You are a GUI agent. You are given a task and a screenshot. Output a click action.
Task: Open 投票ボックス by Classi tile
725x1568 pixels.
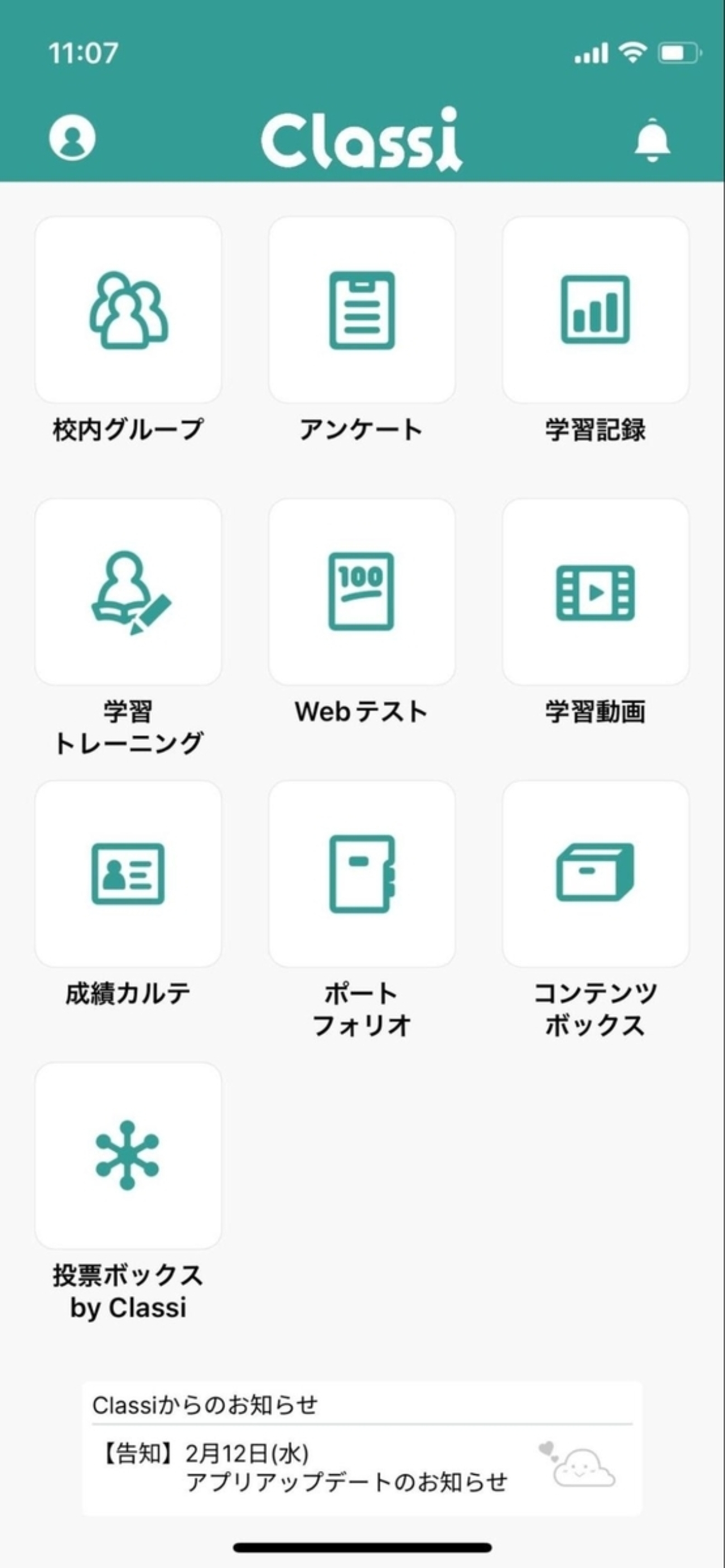(x=128, y=1156)
